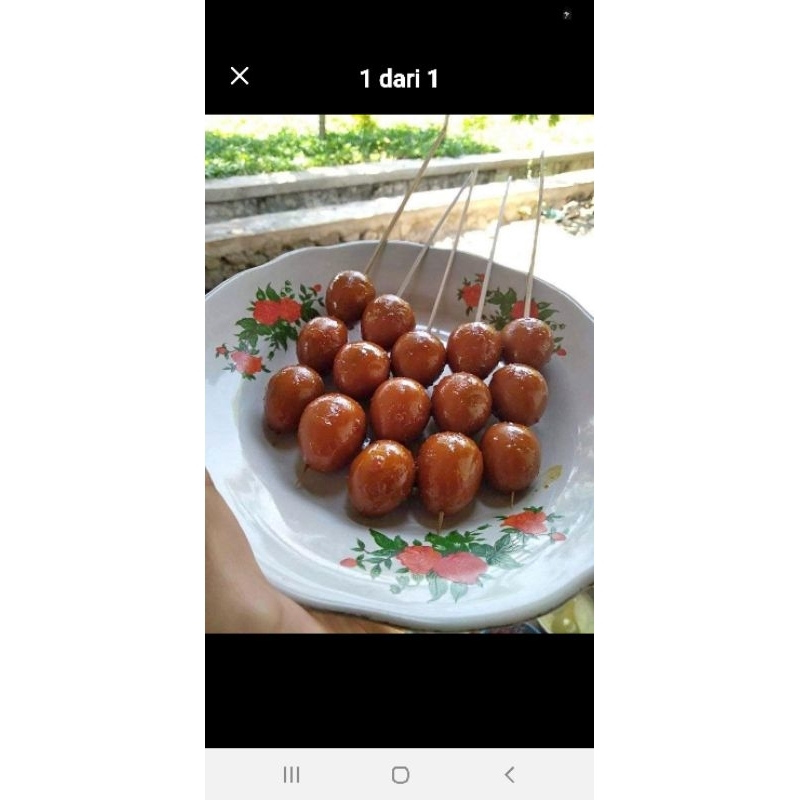Open the recent apps view
Screen dimensions: 800x800
pyautogui.click(x=291, y=774)
